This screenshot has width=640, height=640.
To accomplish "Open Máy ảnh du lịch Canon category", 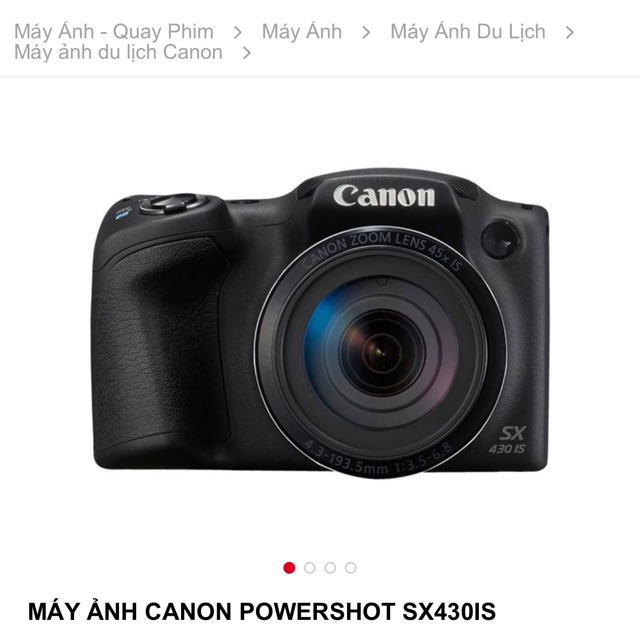I will (118, 52).
